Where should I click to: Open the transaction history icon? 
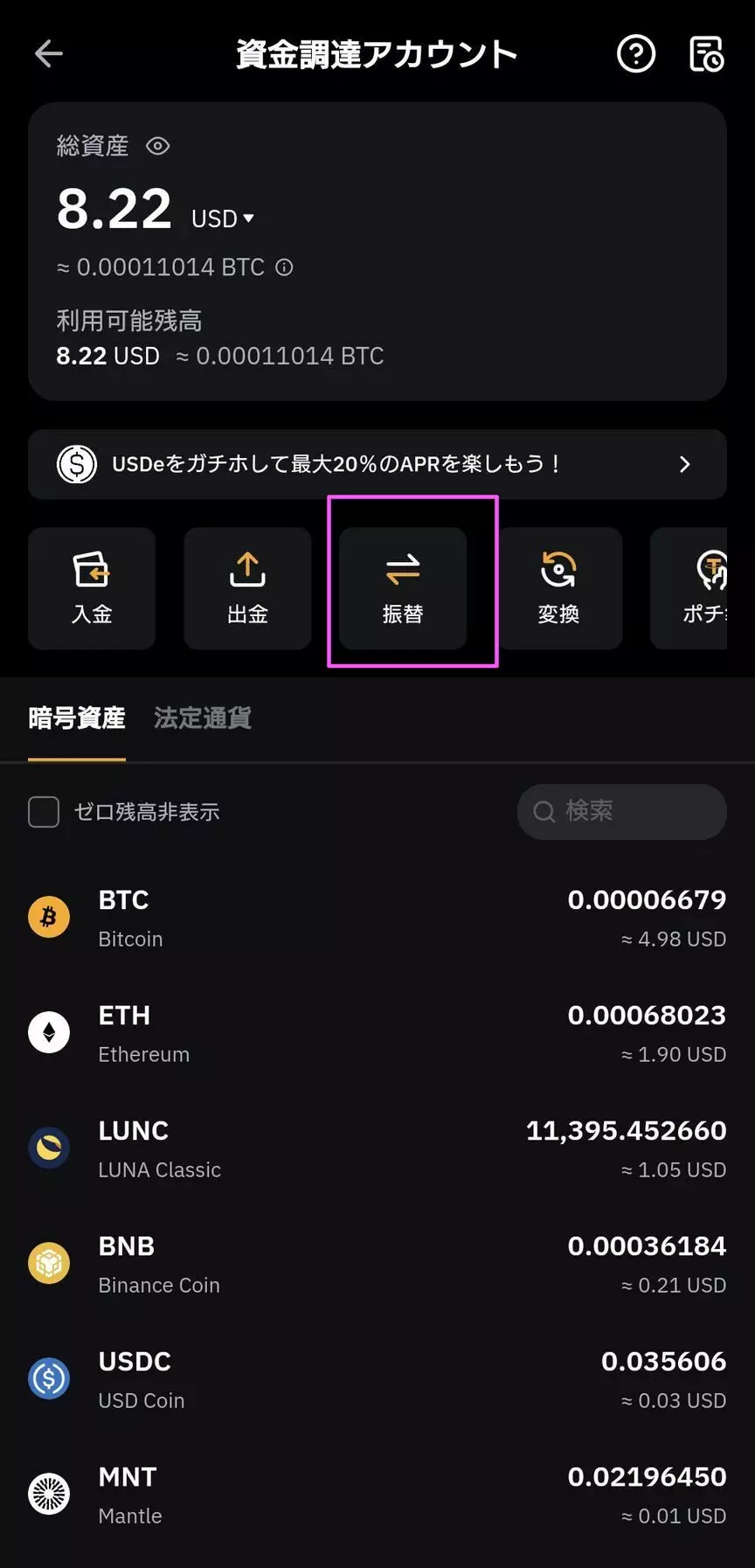coord(706,54)
